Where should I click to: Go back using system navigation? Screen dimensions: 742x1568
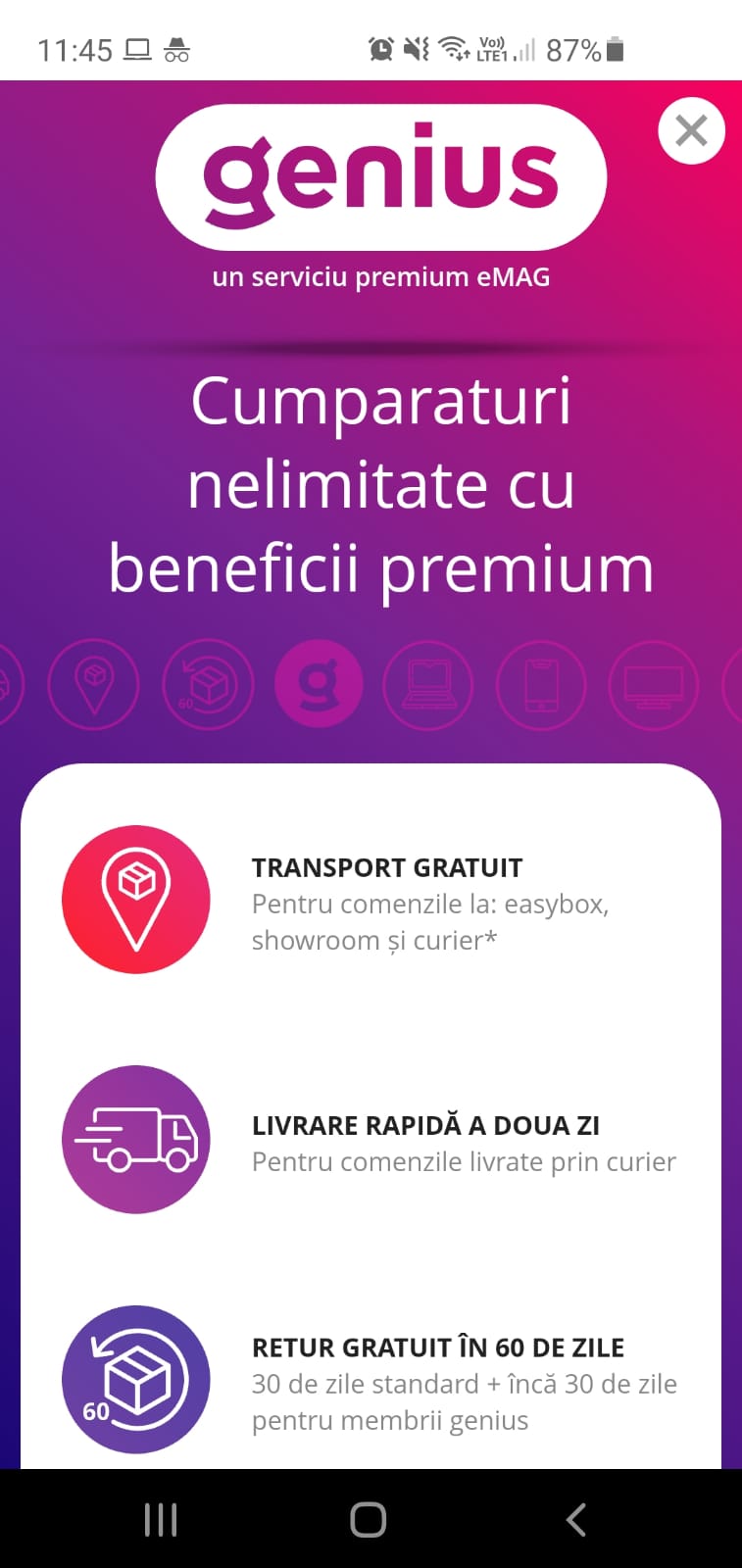coord(576,1520)
